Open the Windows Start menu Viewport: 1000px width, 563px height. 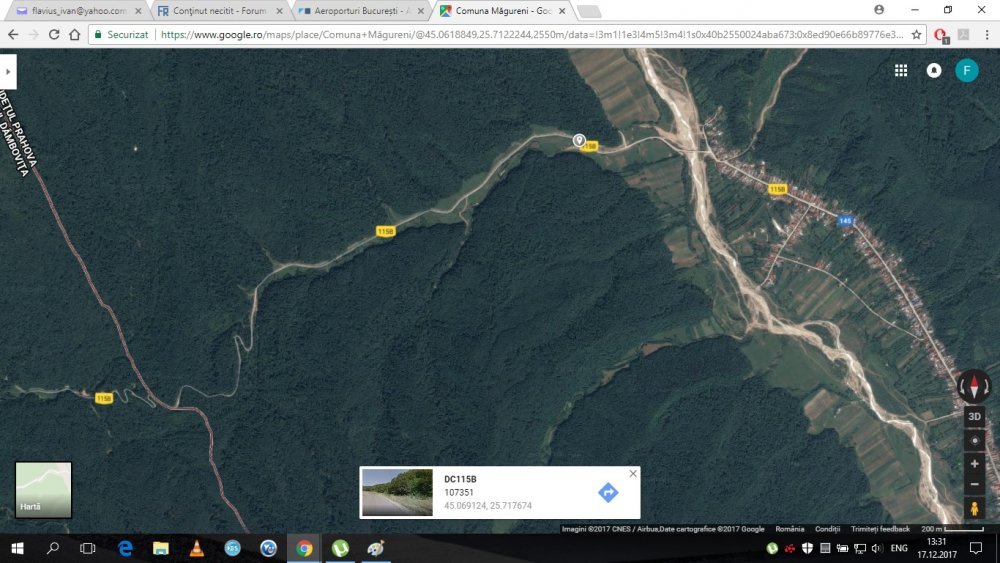click(x=17, y=548)
